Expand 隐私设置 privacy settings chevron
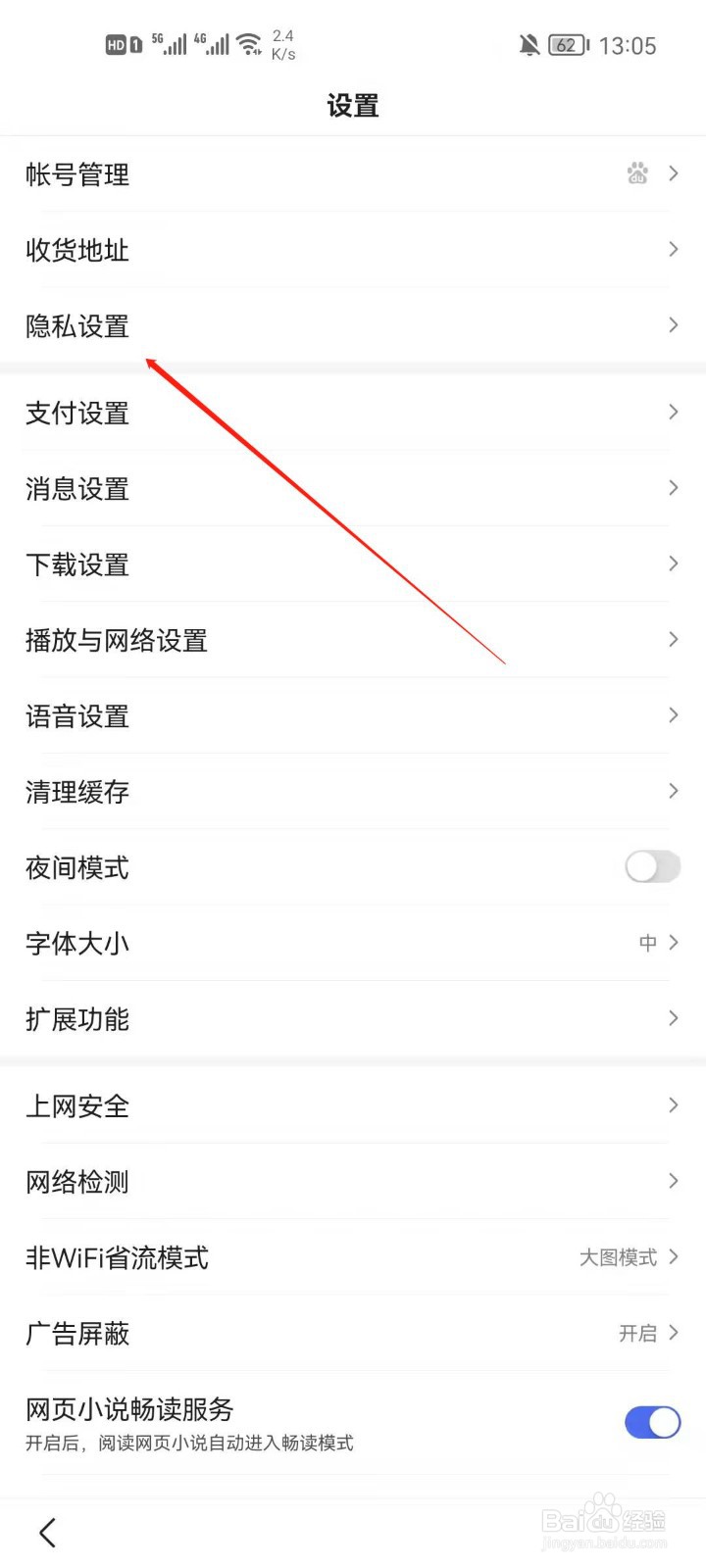 click(x=673, y=324)
